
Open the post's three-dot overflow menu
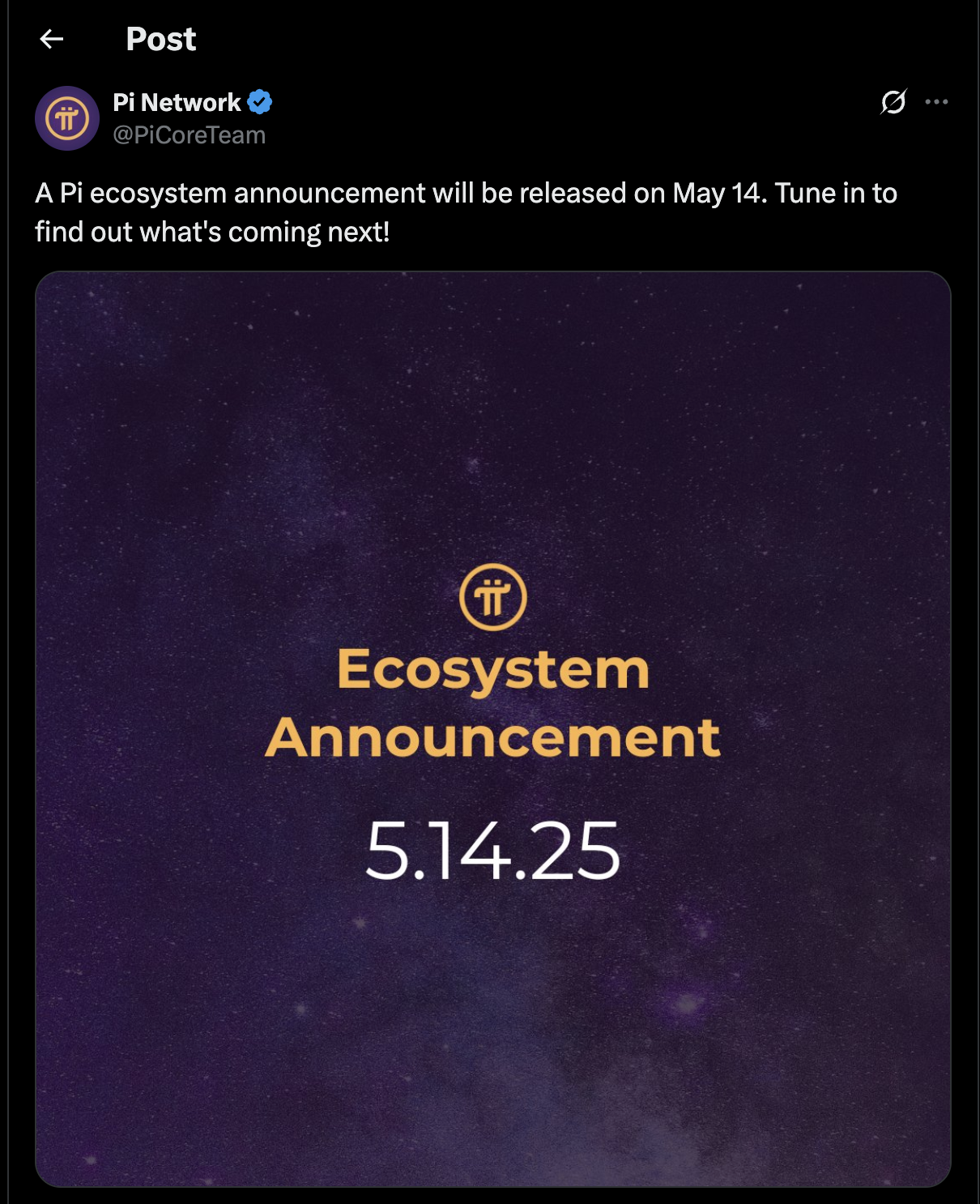[936, 102]
